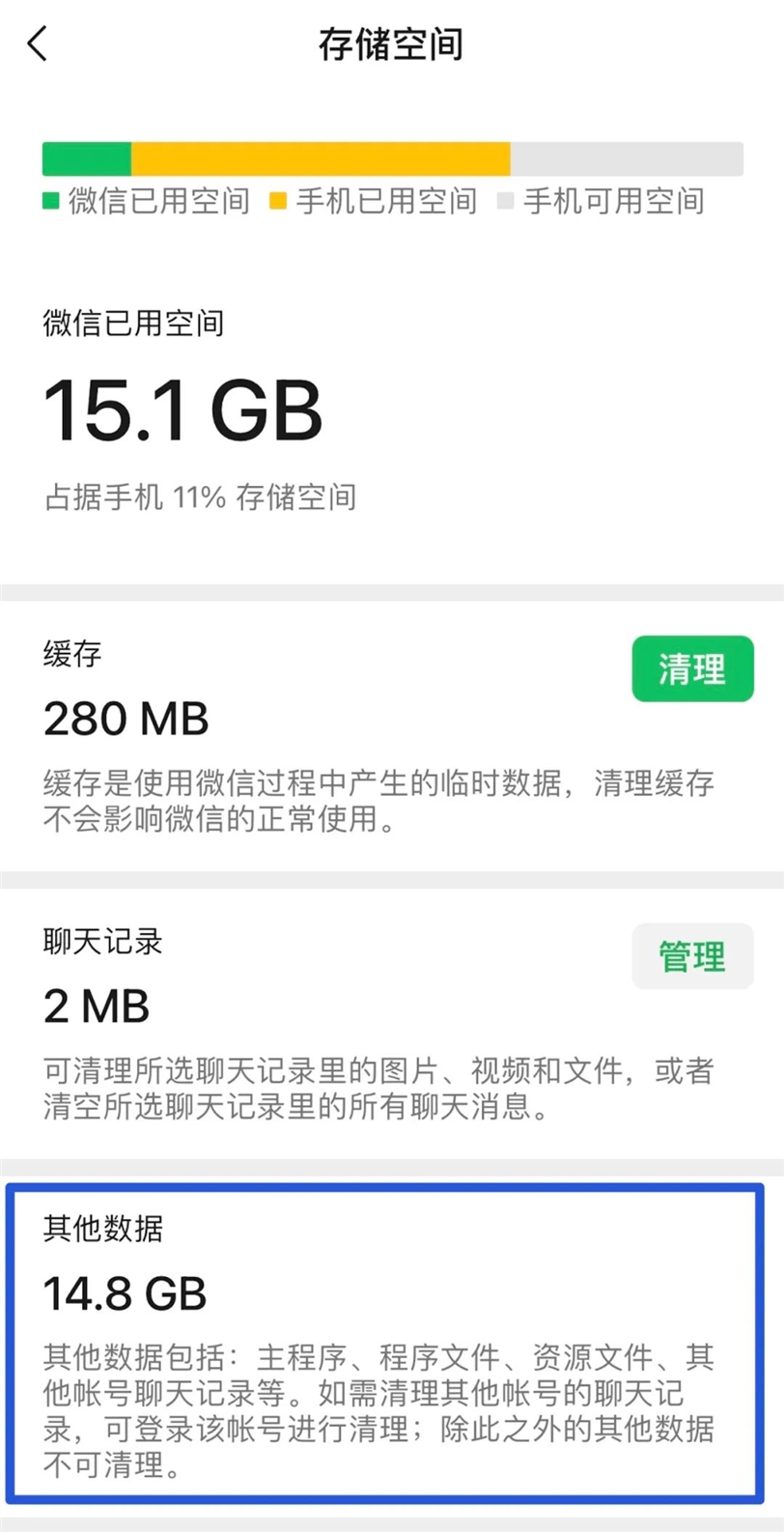Open 管理 for chat records
This screenshot has height=1532, width=784.
tap(692, 956)
